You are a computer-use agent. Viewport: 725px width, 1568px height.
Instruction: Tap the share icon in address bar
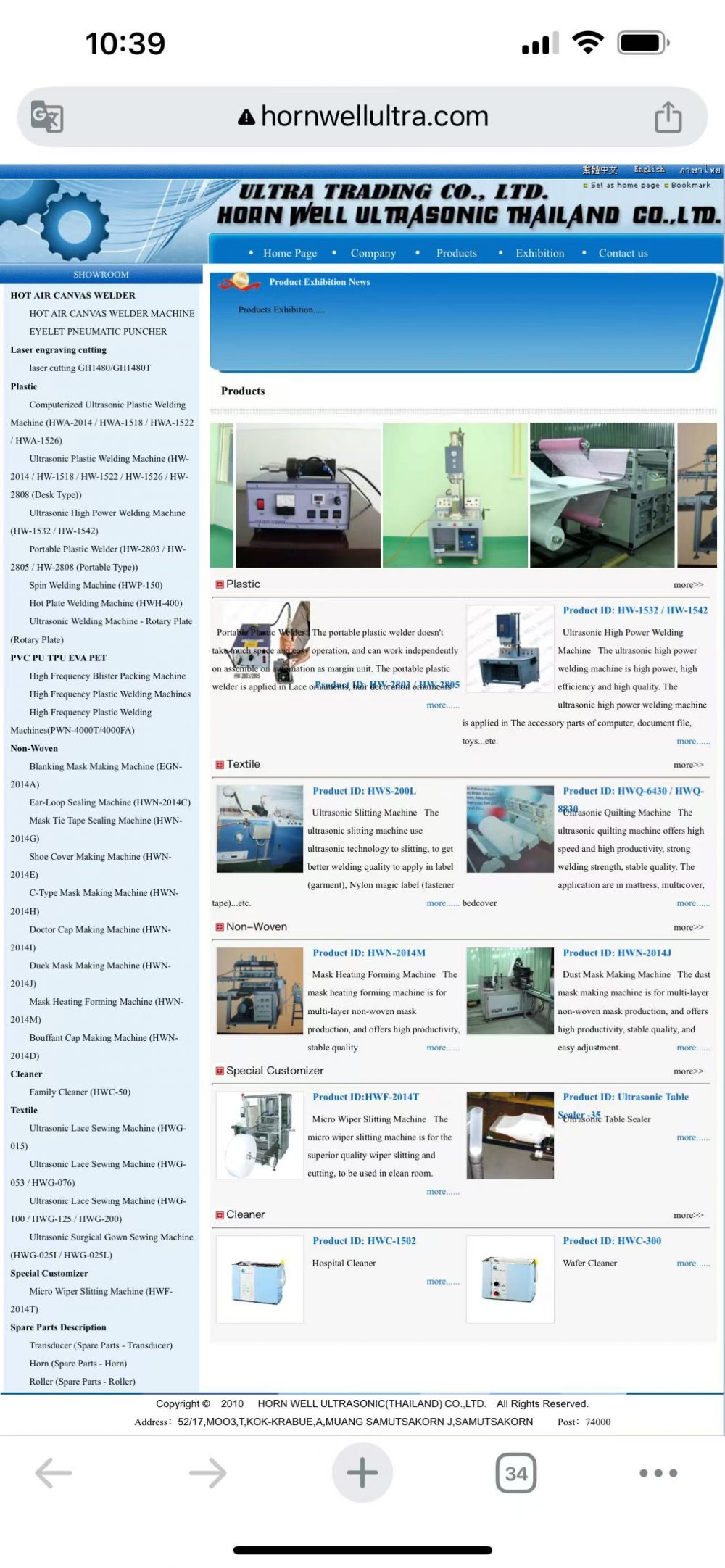point(668,117)
